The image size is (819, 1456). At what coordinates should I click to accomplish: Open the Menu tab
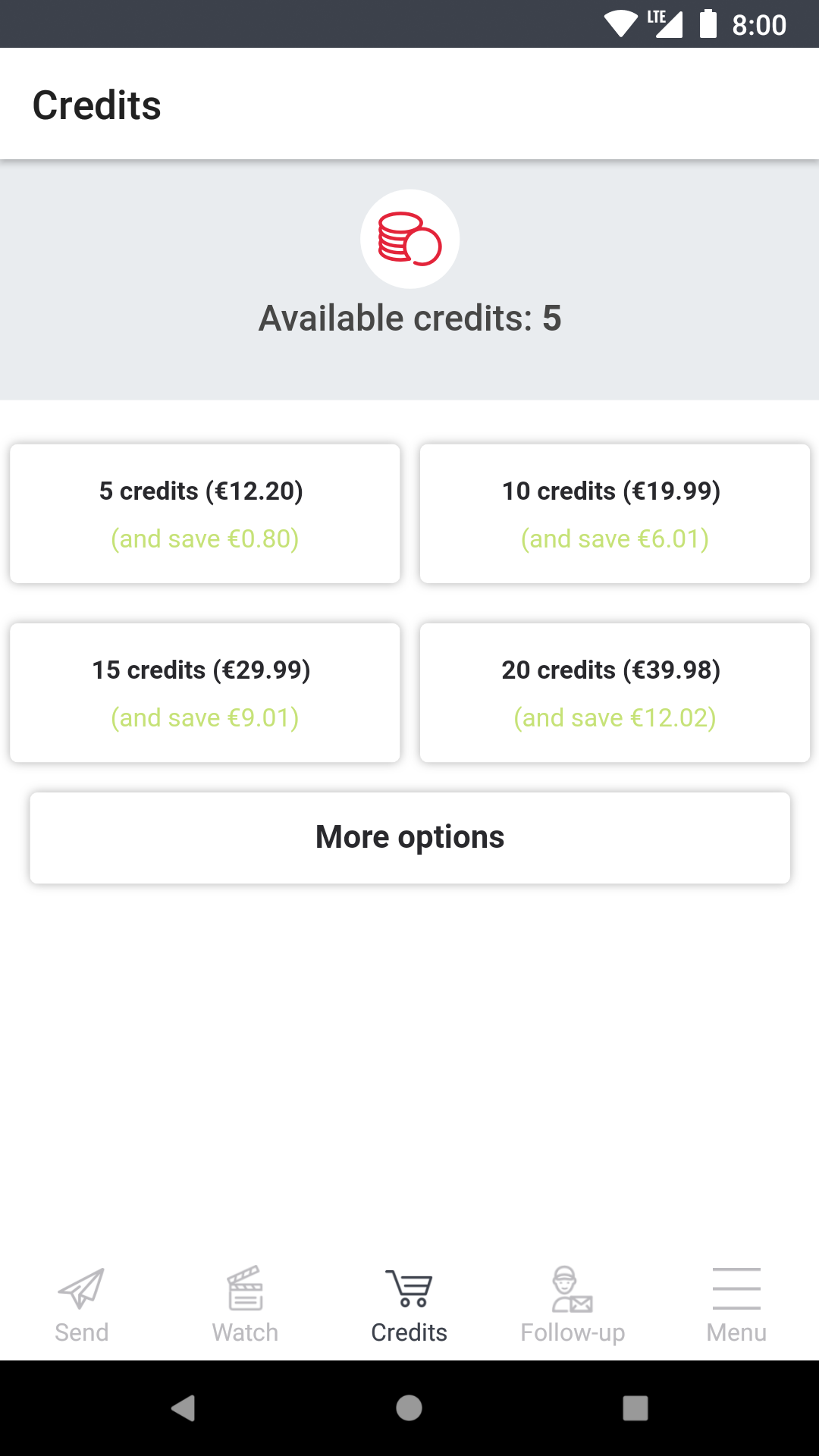tap(737, 1306)
